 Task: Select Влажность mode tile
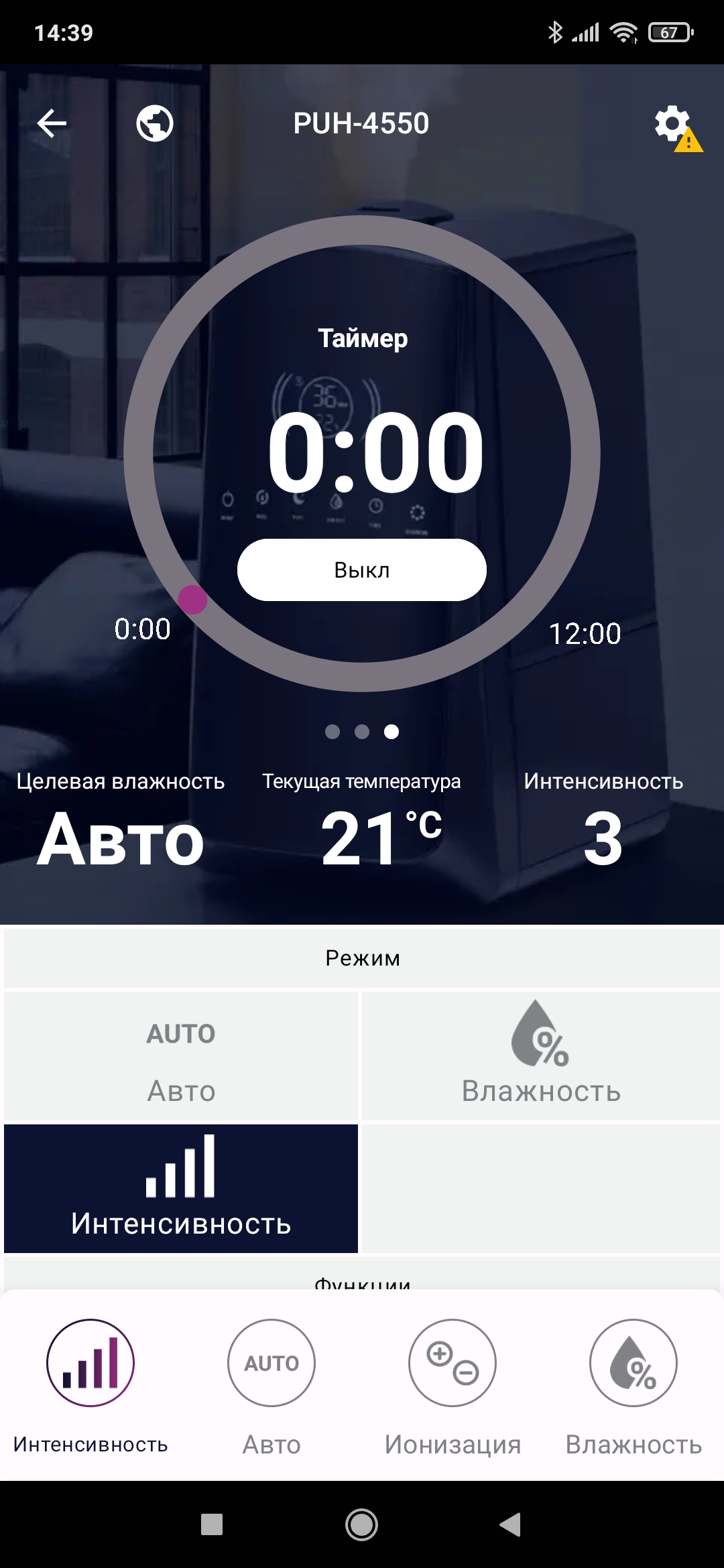coord(541,1056)
